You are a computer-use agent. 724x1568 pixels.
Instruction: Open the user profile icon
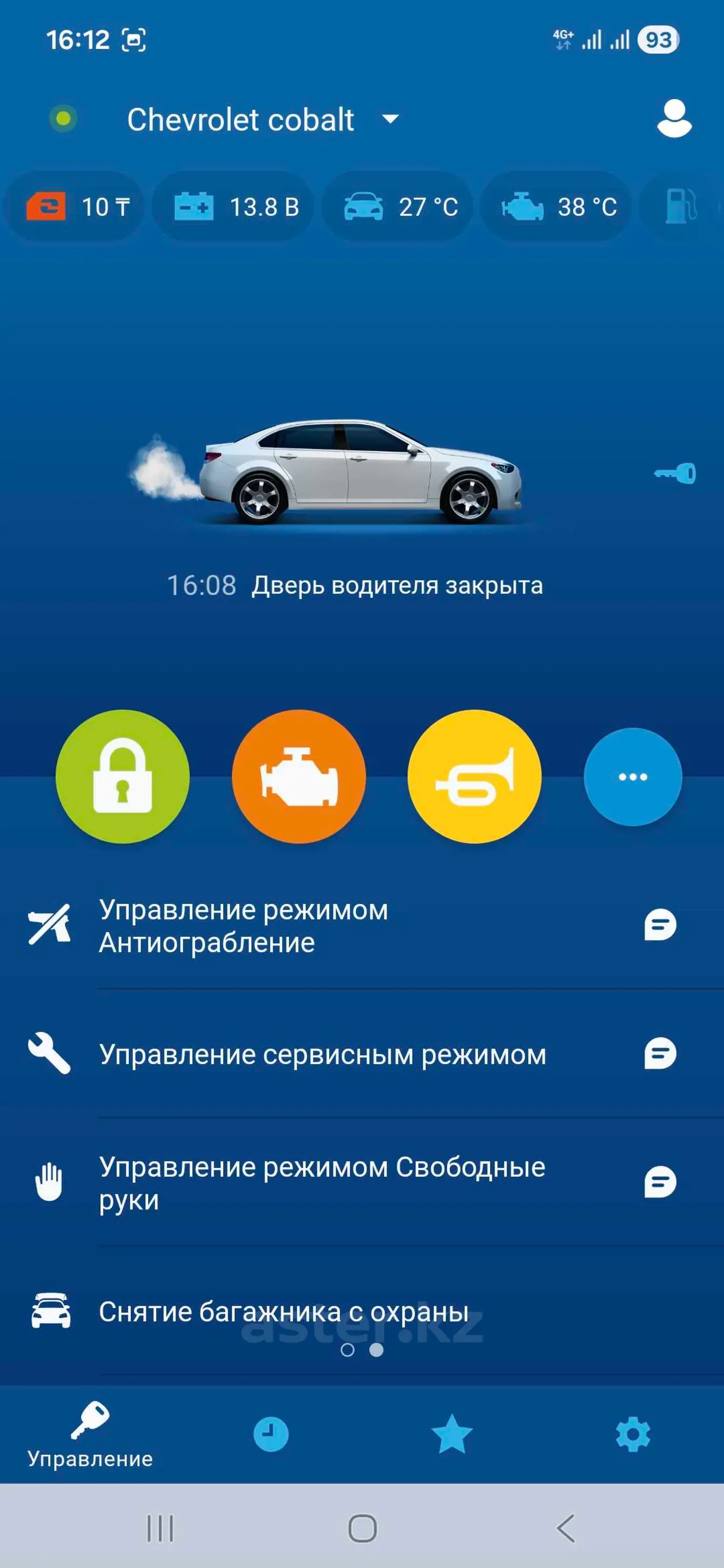[674, 118]
